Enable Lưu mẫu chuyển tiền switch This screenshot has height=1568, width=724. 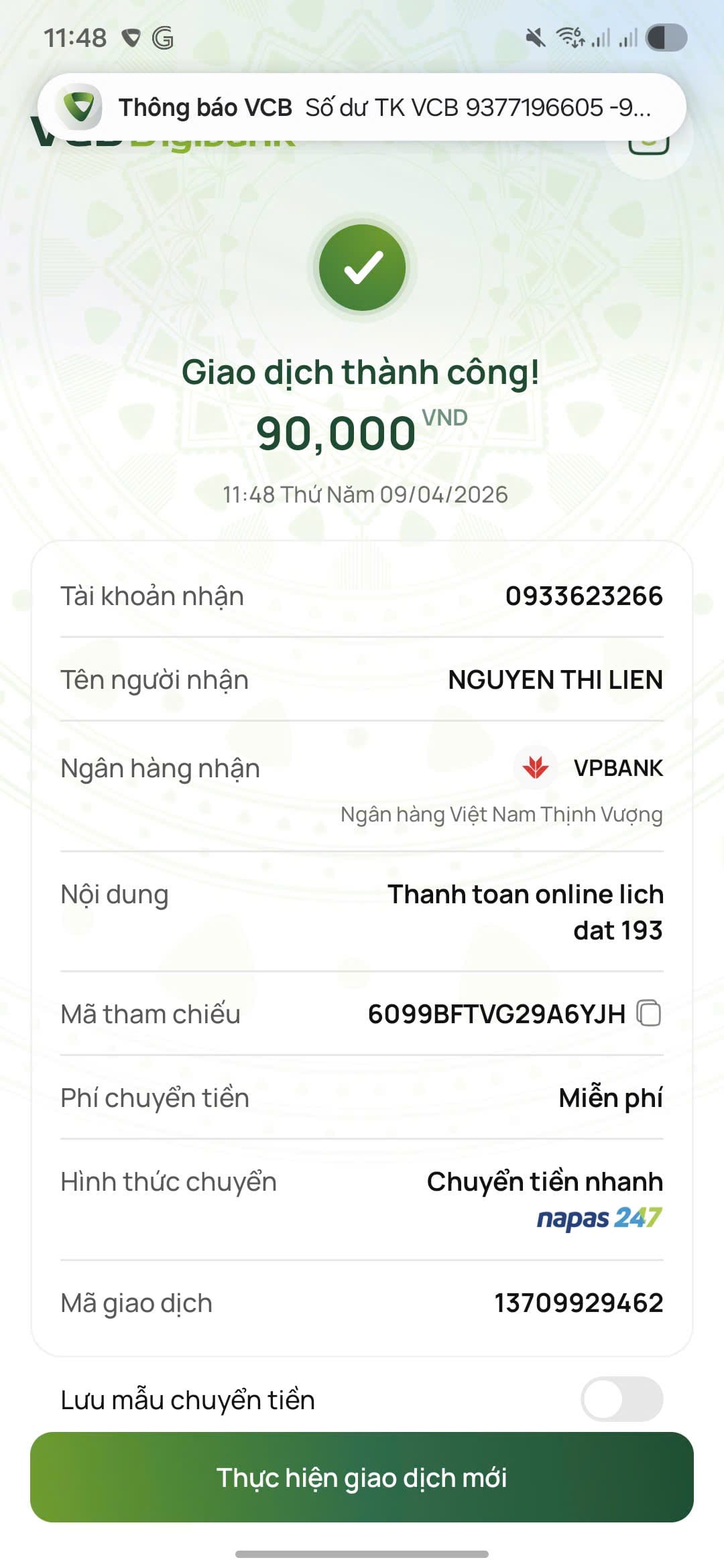[x=621, y=1399]
